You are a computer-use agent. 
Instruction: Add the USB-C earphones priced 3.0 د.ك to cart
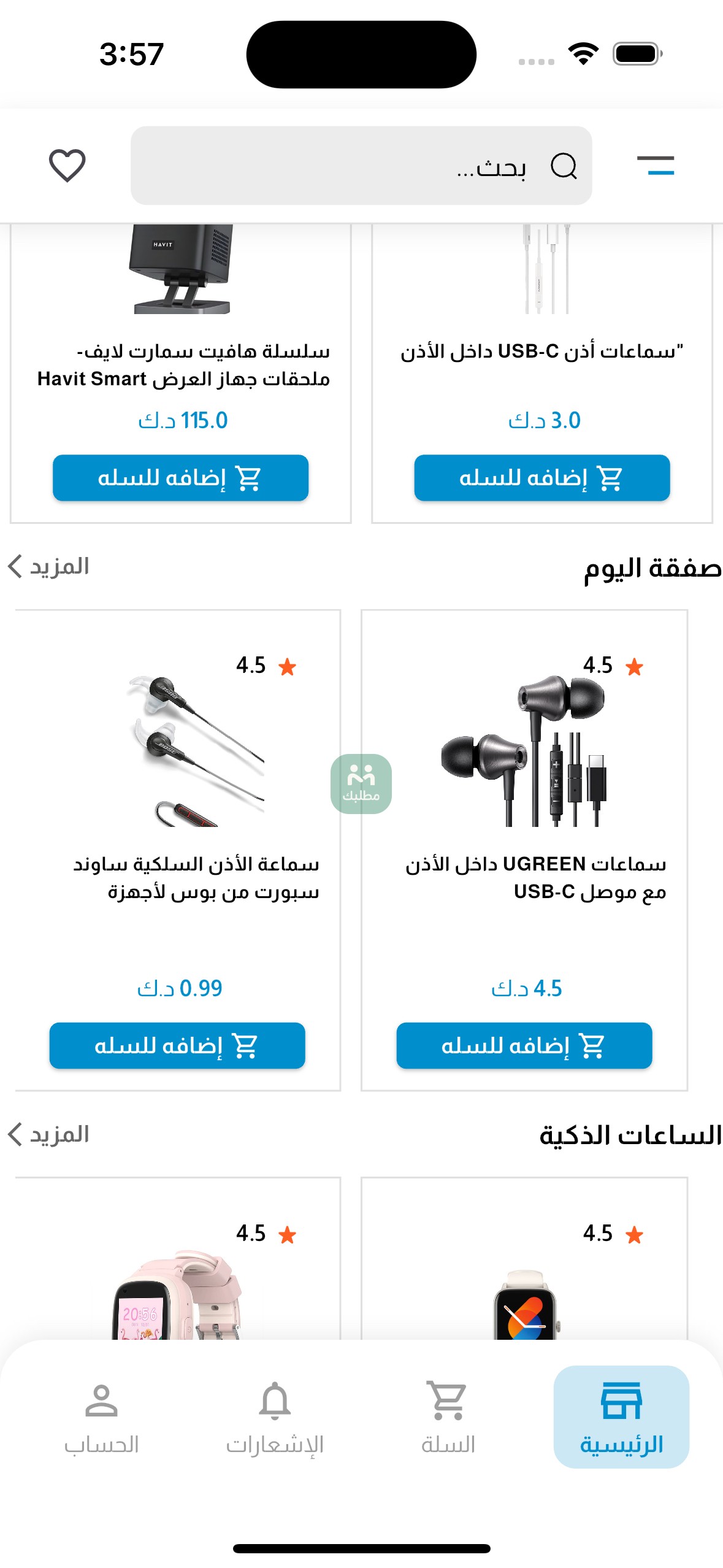[x=542, y=478]
